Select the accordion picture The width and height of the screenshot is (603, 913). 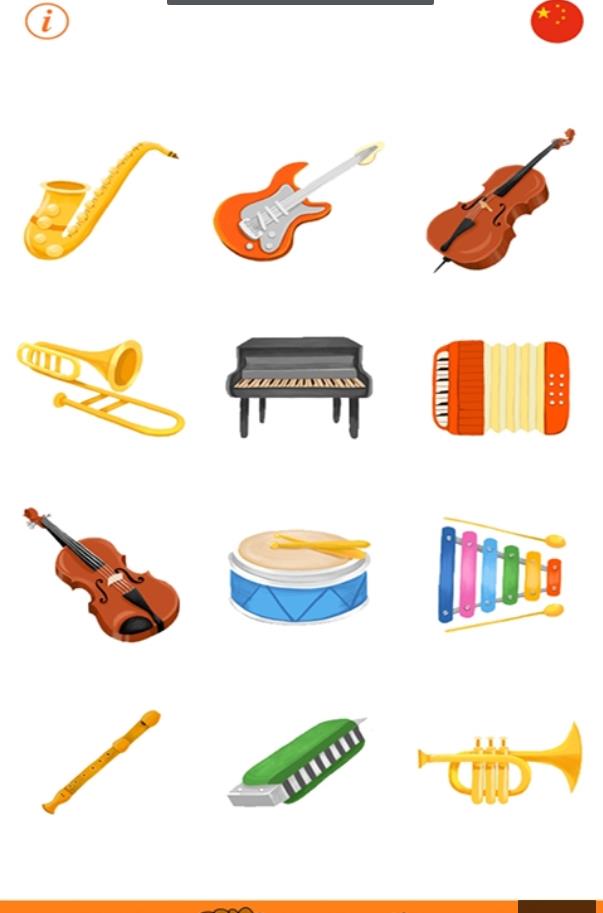click(x=500, y=387)
